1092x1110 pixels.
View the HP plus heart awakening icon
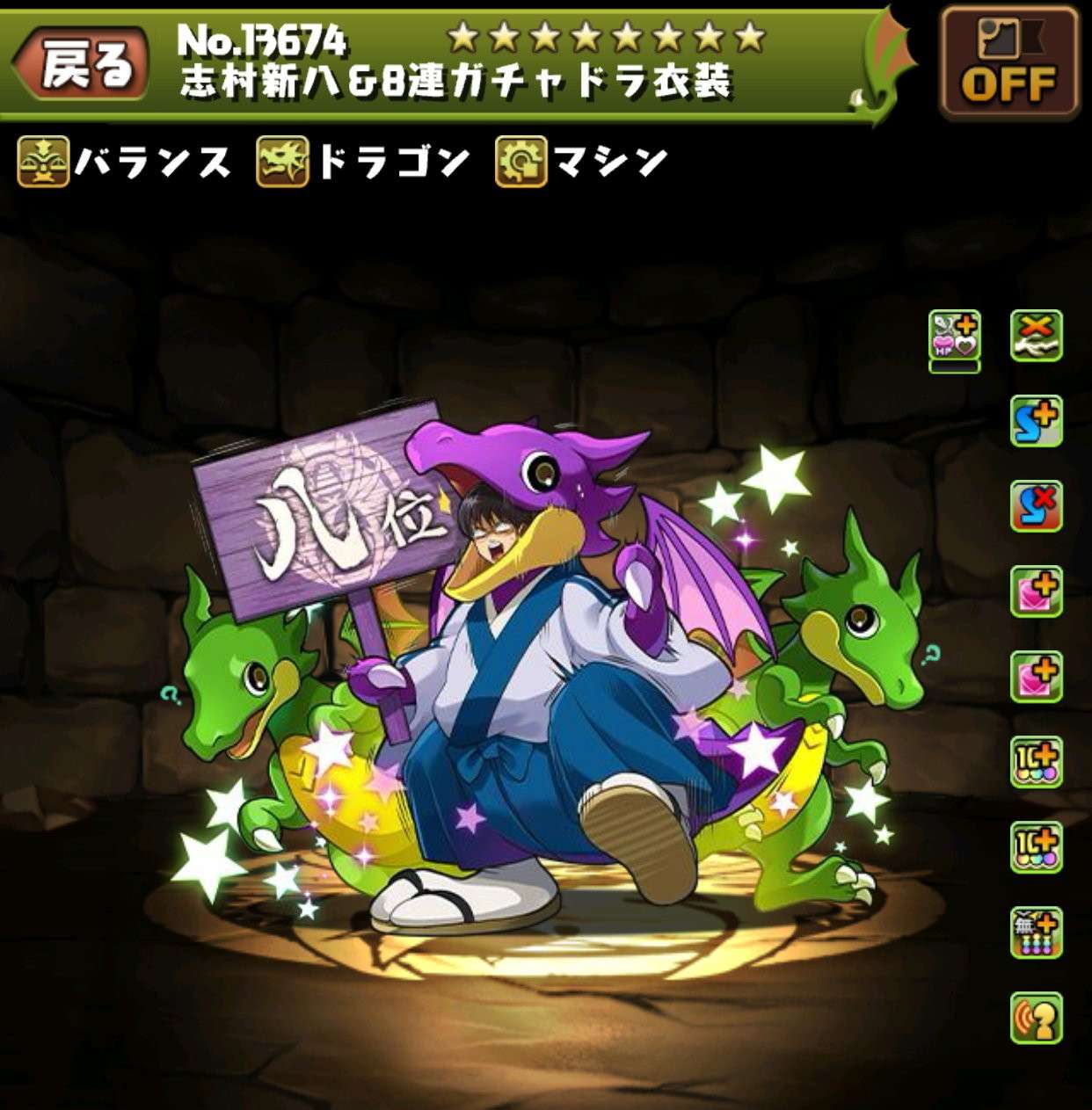(955, 337)
